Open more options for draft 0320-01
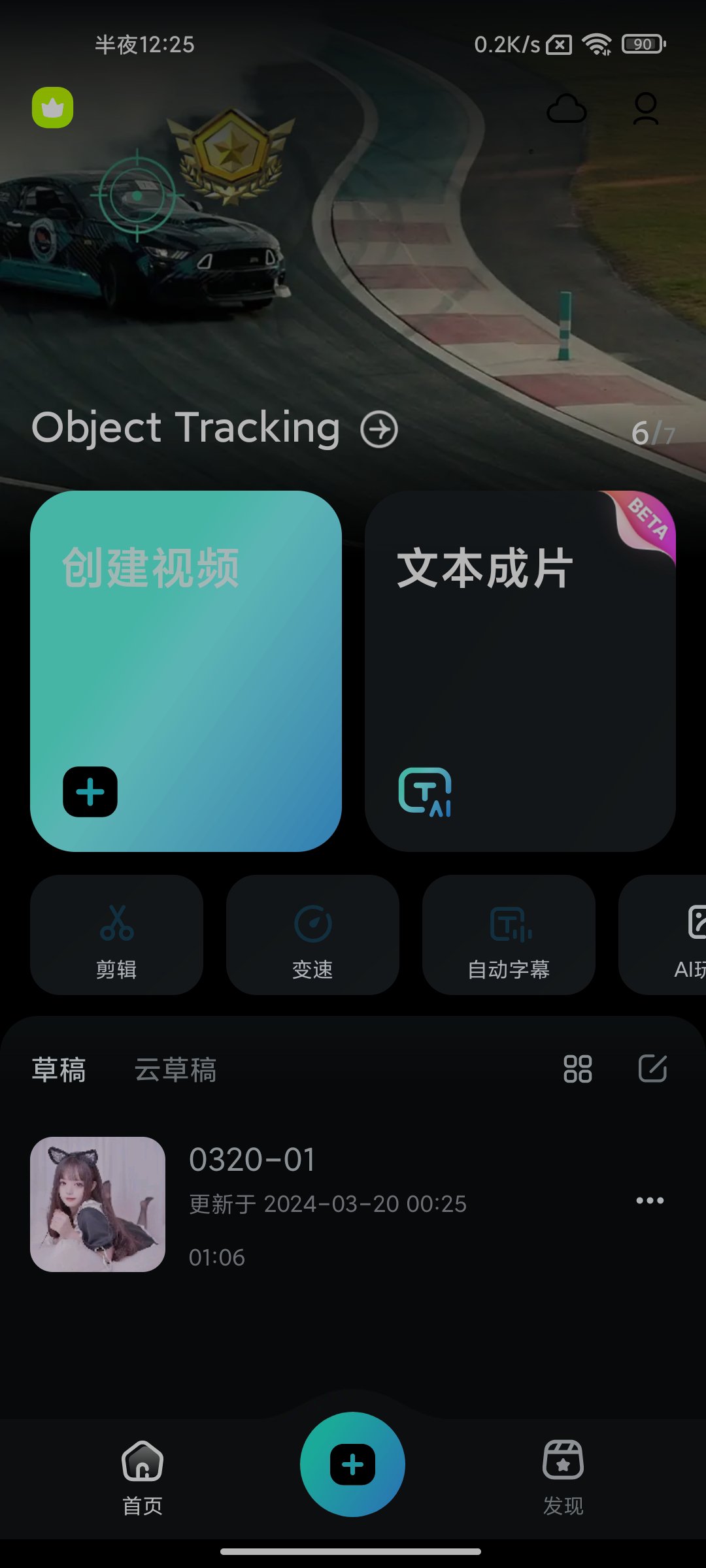706x1568 pixels. click(x=650, y=1201)
